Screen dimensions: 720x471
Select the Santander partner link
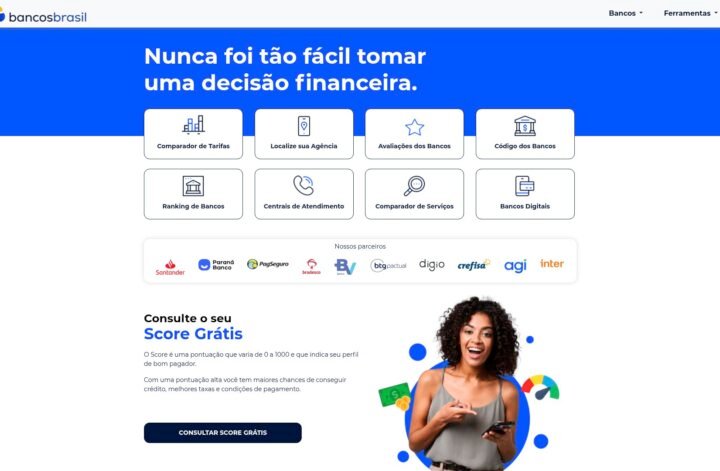tap(170, 266)
